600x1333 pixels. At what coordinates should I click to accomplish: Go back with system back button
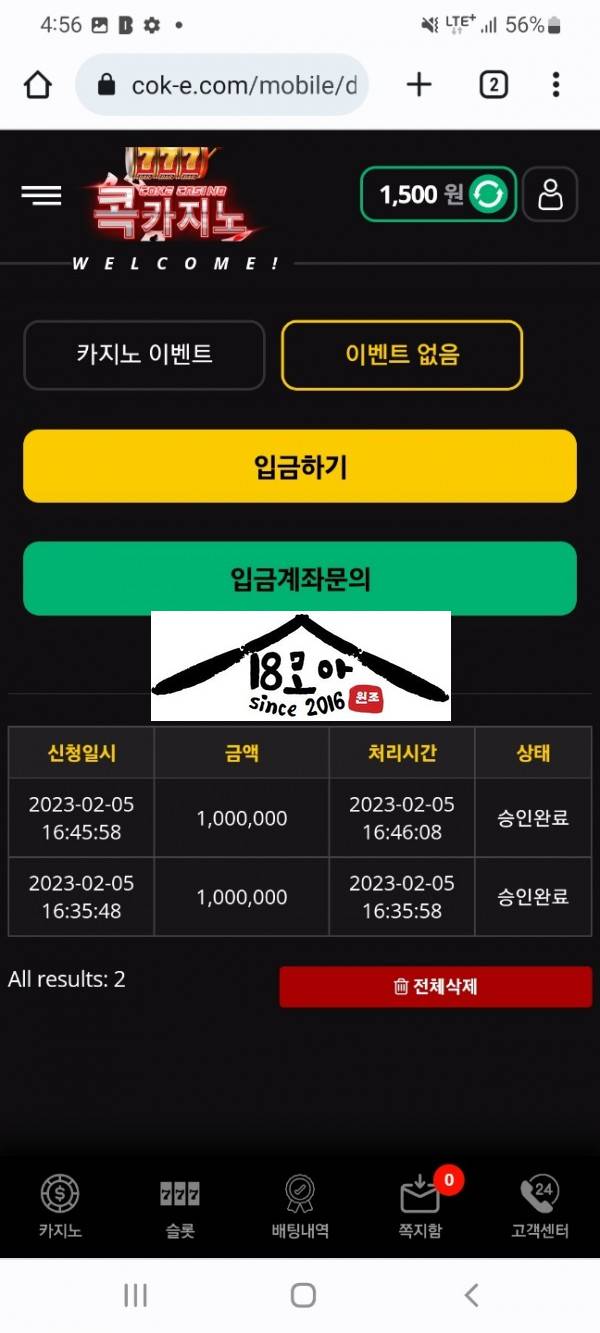pos(471,1296)
